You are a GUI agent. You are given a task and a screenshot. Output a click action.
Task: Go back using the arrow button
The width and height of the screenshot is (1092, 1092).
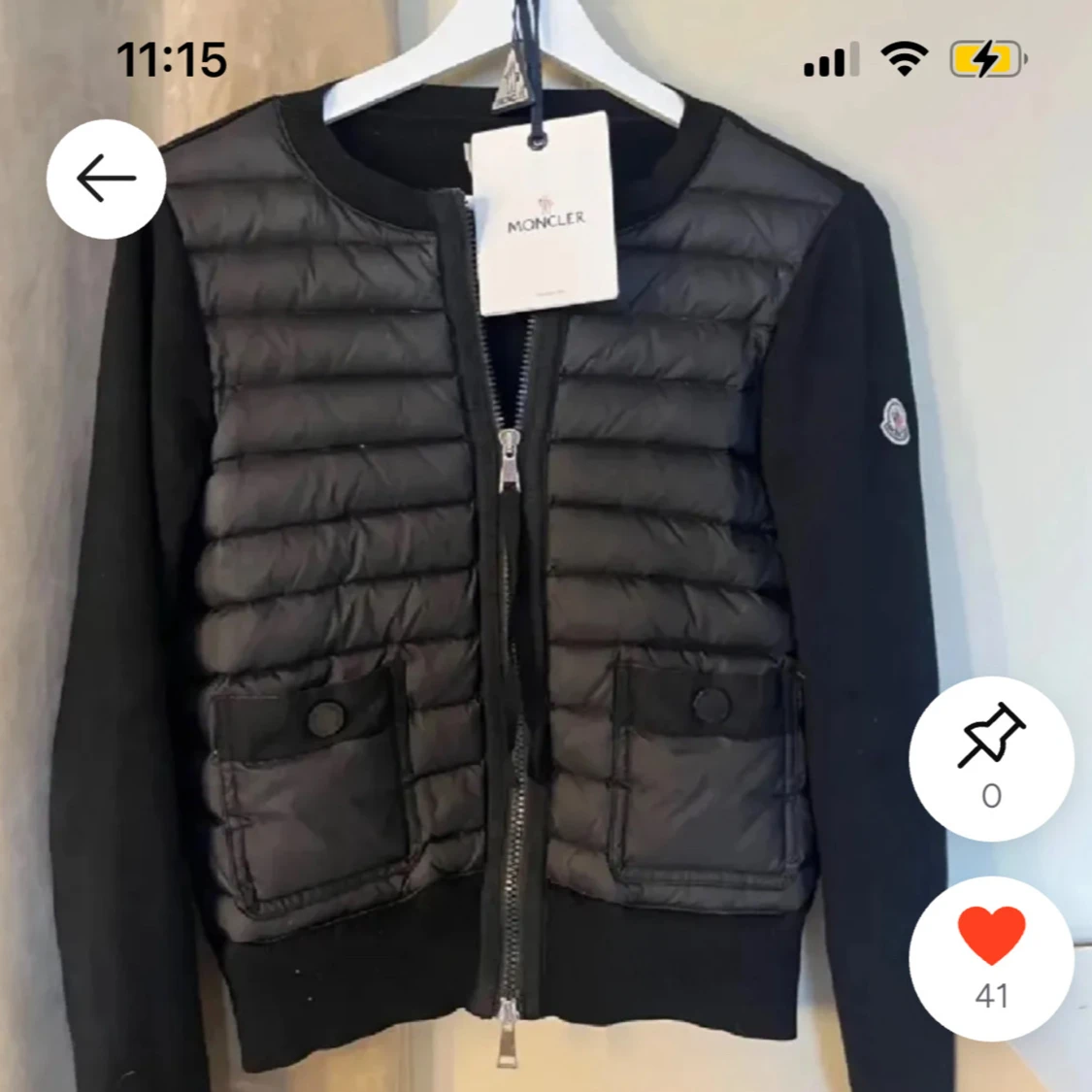(x=106, y=180)
